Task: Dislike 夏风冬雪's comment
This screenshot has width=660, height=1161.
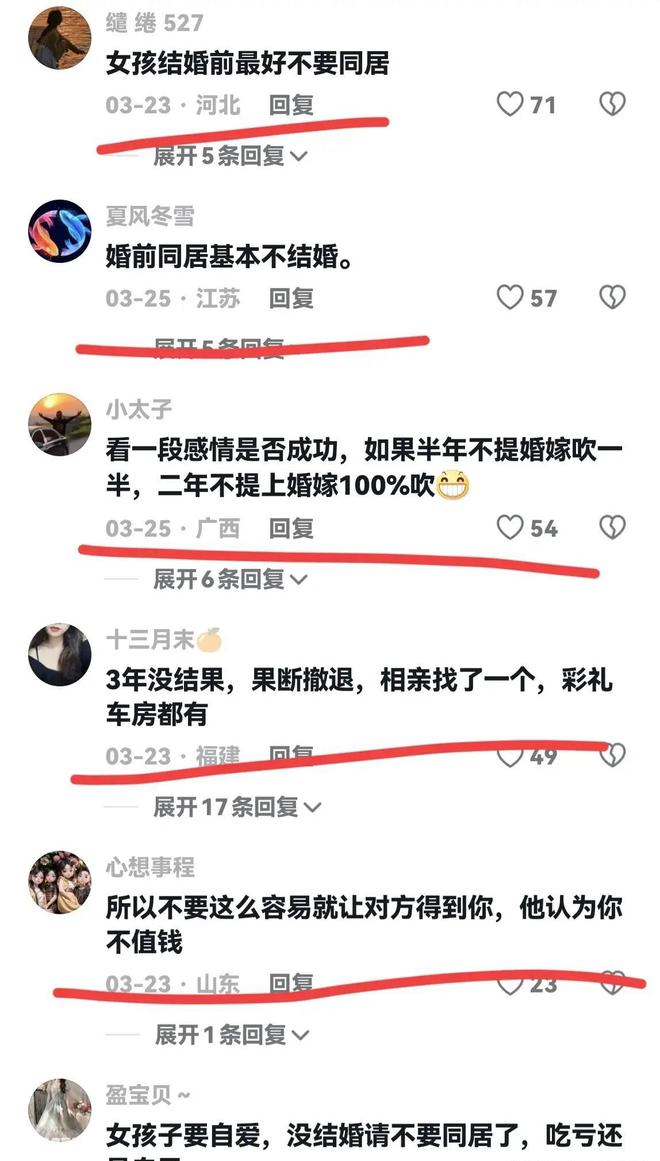Action: tap(613, 298)
